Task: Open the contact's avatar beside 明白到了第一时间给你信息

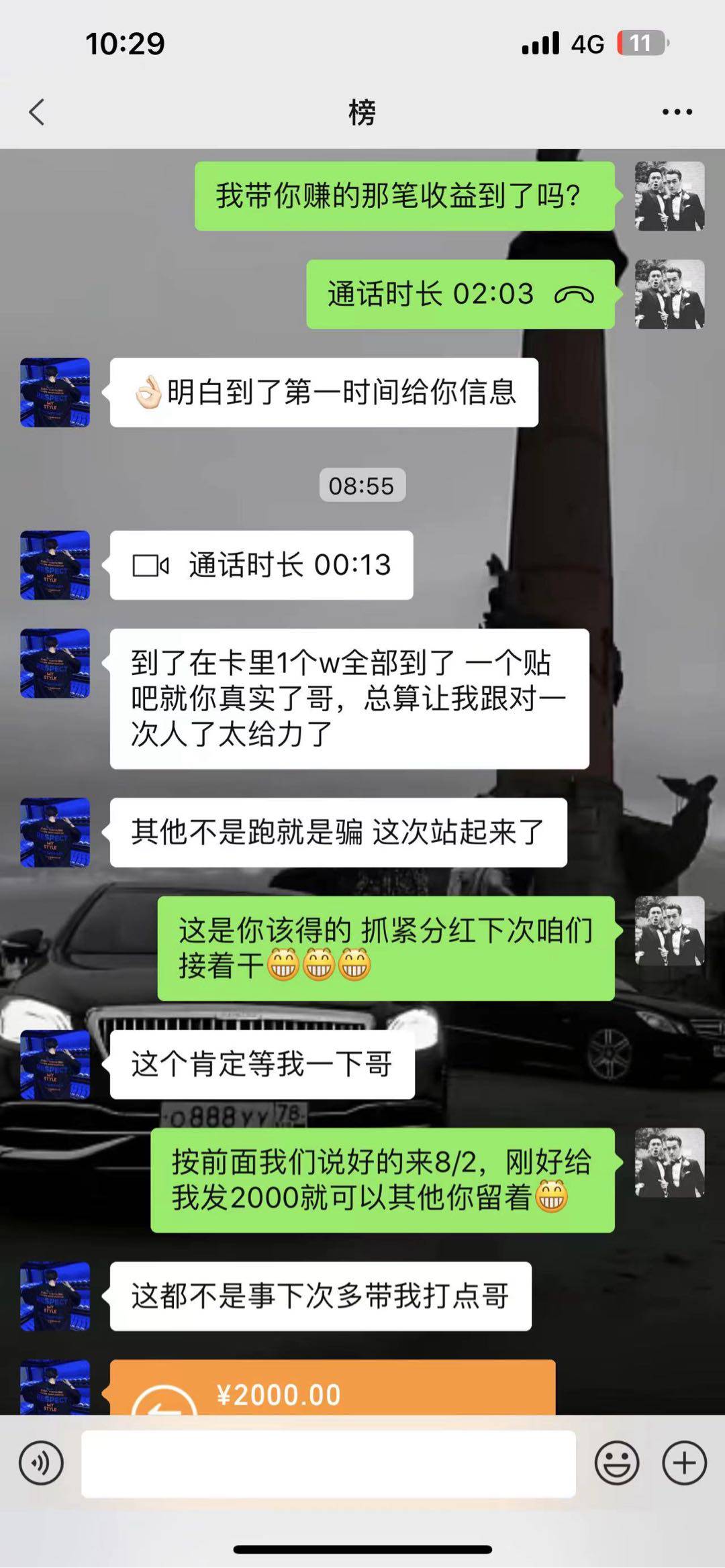Action: 55,393
